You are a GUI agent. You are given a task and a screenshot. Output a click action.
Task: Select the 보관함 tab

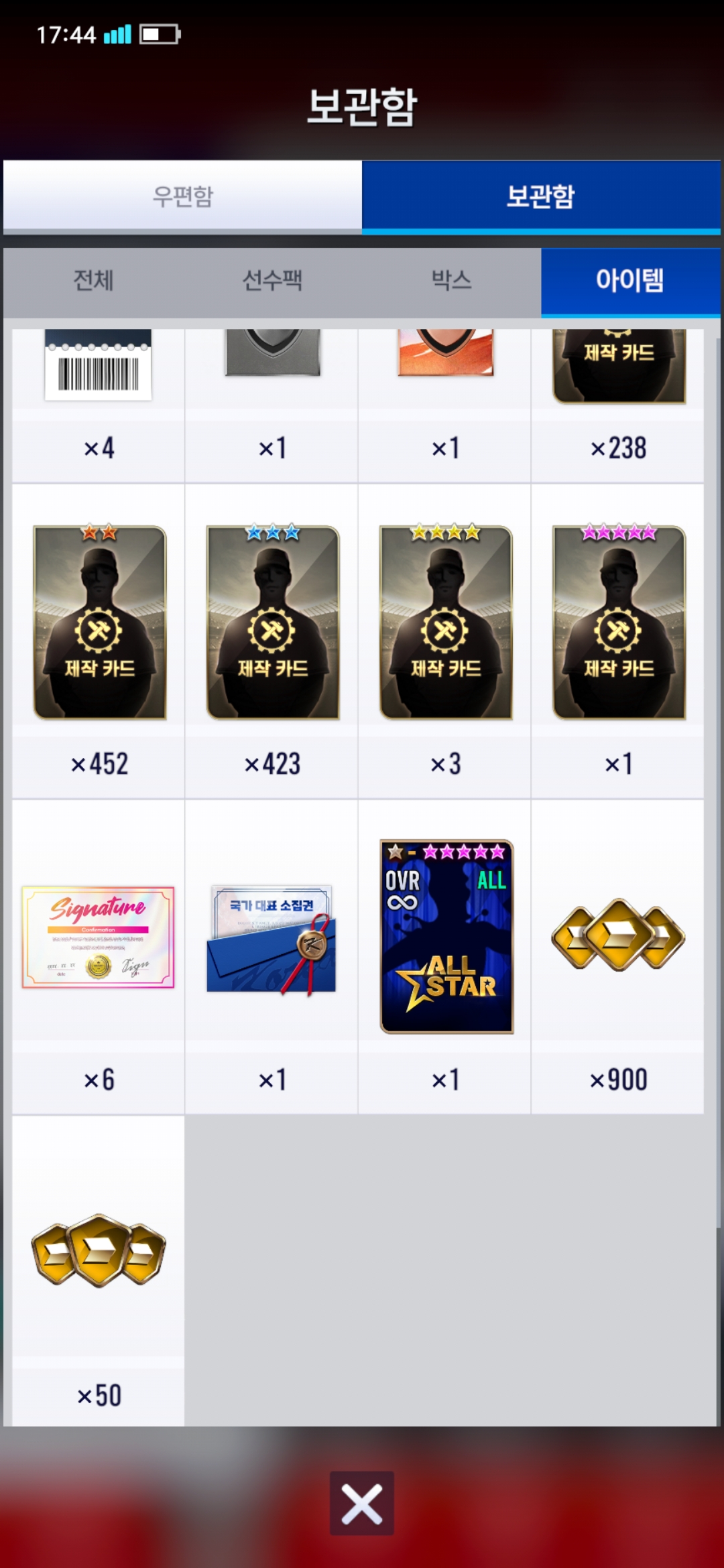point(540,196)
